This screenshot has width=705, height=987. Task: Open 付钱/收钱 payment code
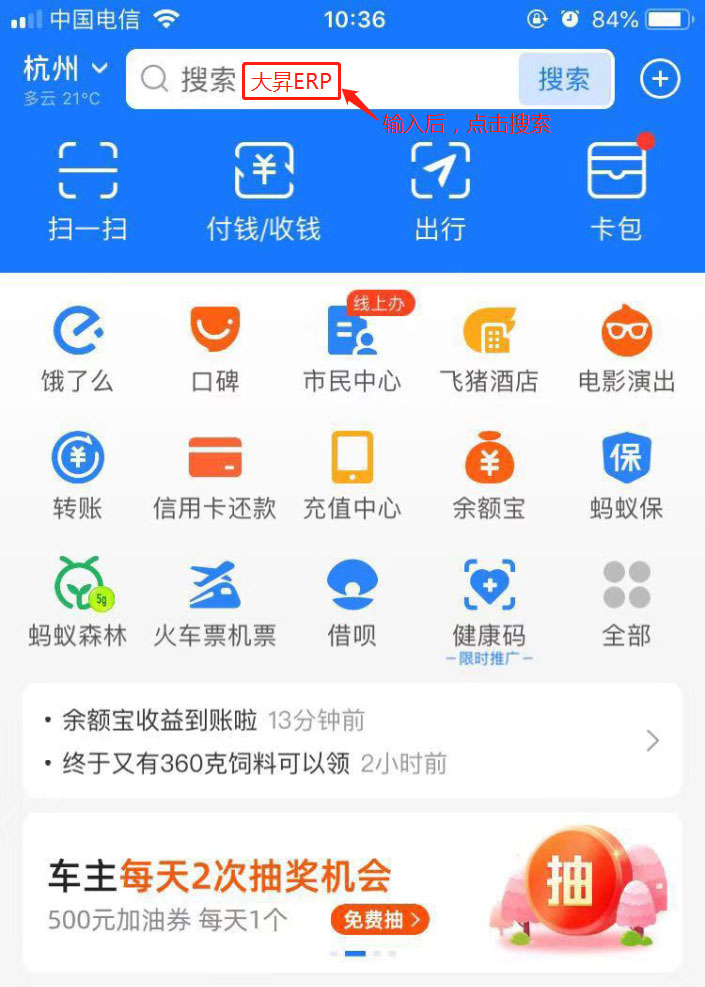click(x=263, y=190)
